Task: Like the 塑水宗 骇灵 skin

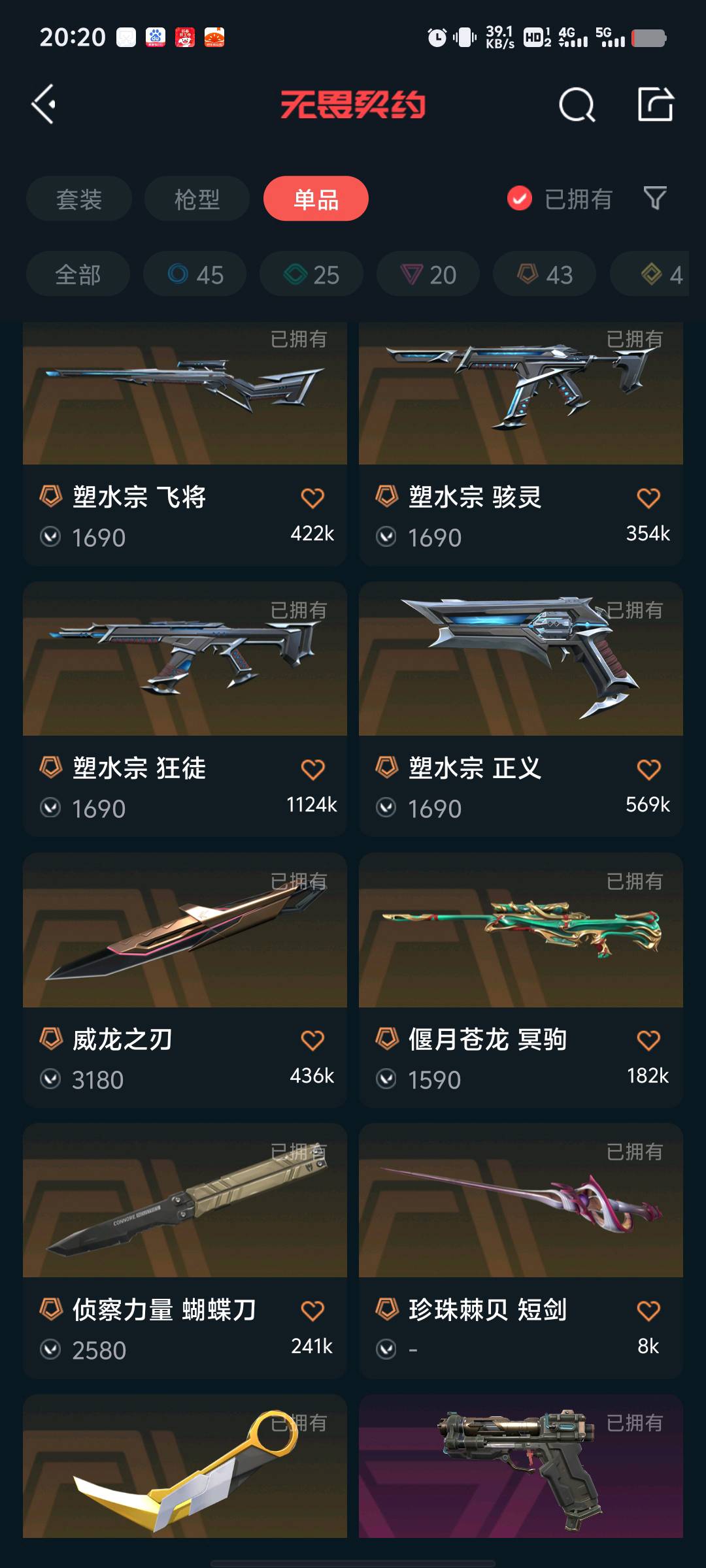Action: click(x=648, y=498)
